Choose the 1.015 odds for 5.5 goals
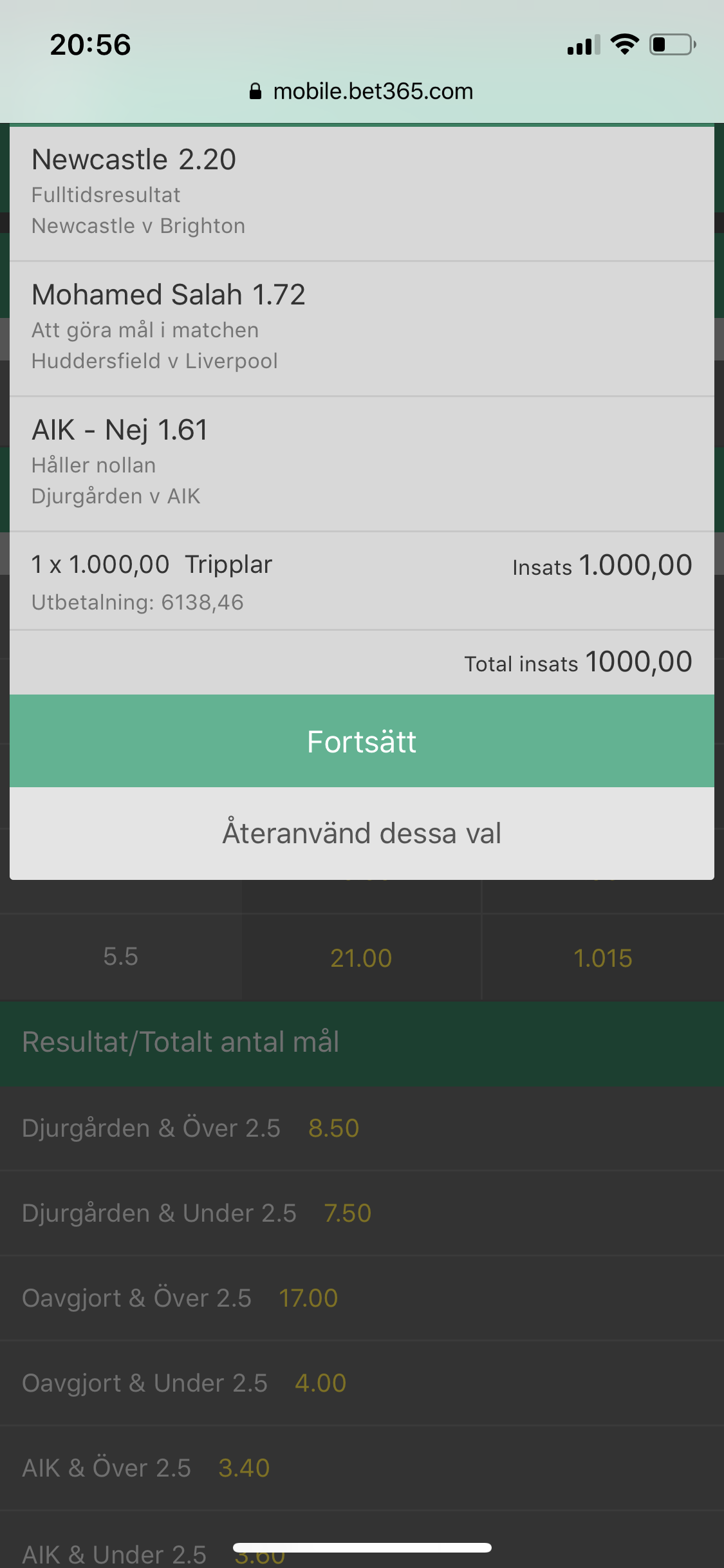 click(603, 958)
